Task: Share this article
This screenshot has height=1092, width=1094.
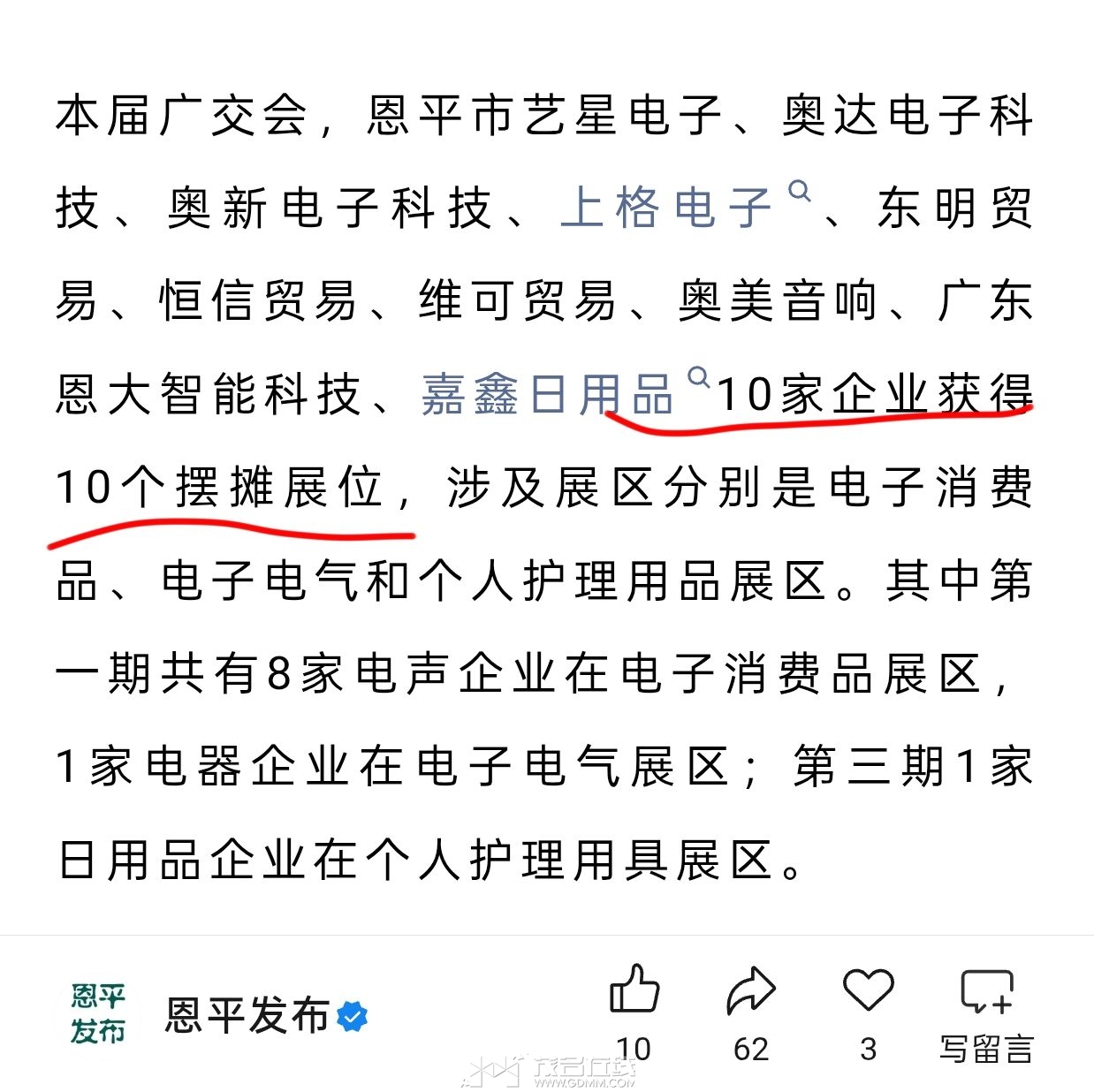Action: pyautogui.click(x=750, y=990)
